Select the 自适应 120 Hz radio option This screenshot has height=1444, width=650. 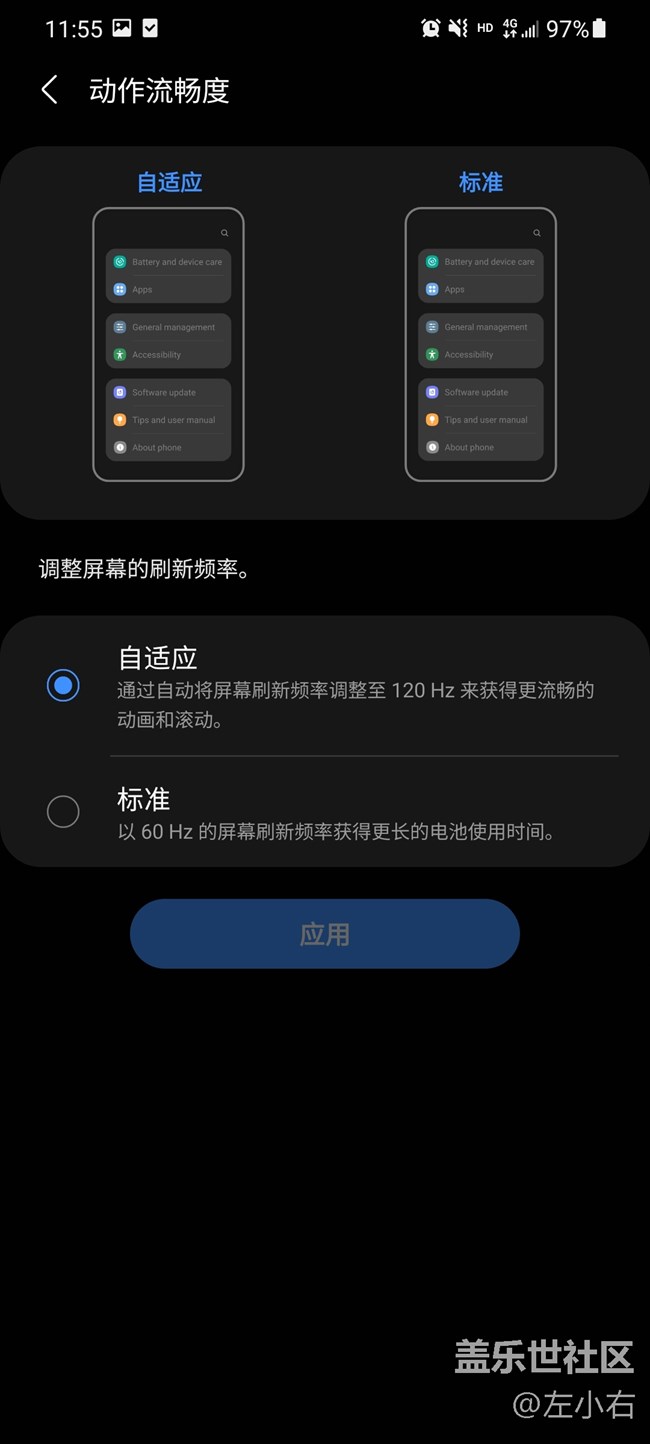[63, 685]
